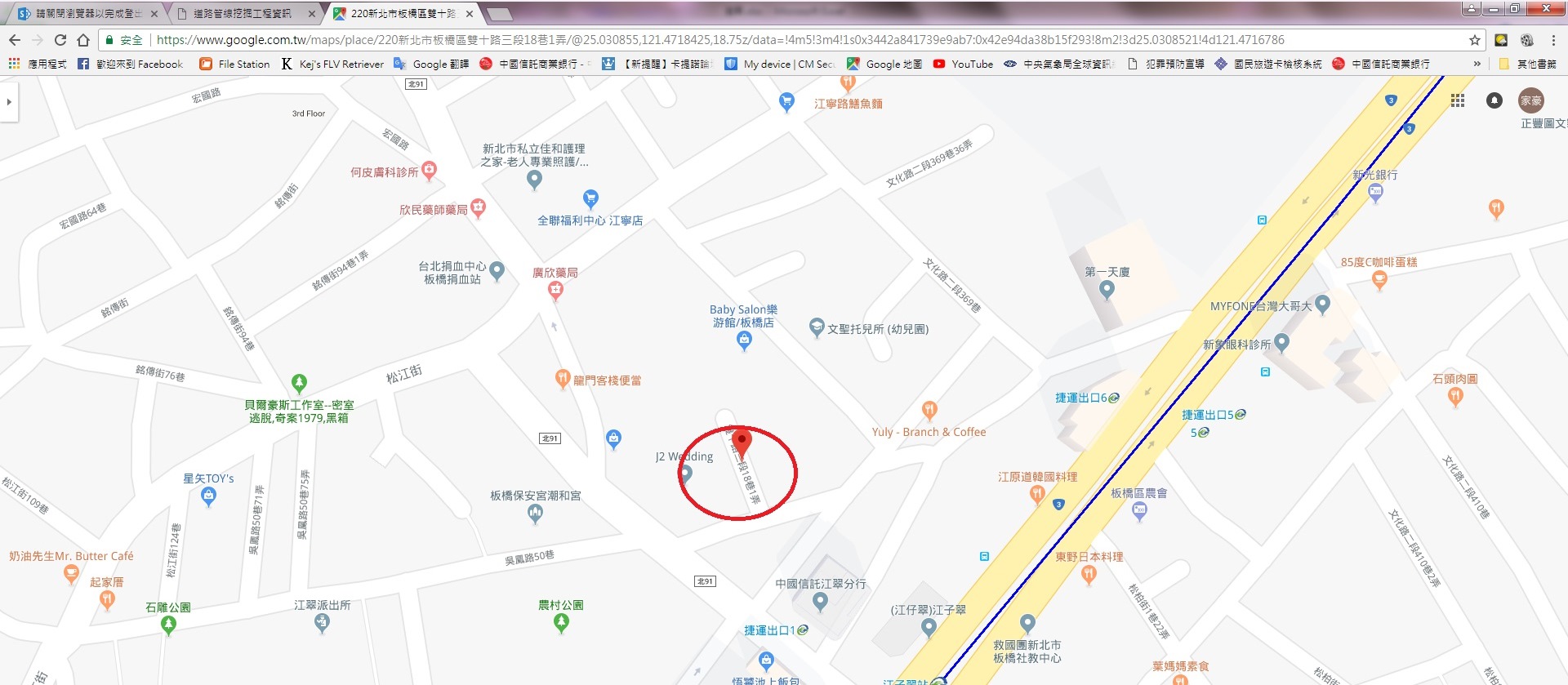Open Chrome's three-dot menu

pos(1553,40)
